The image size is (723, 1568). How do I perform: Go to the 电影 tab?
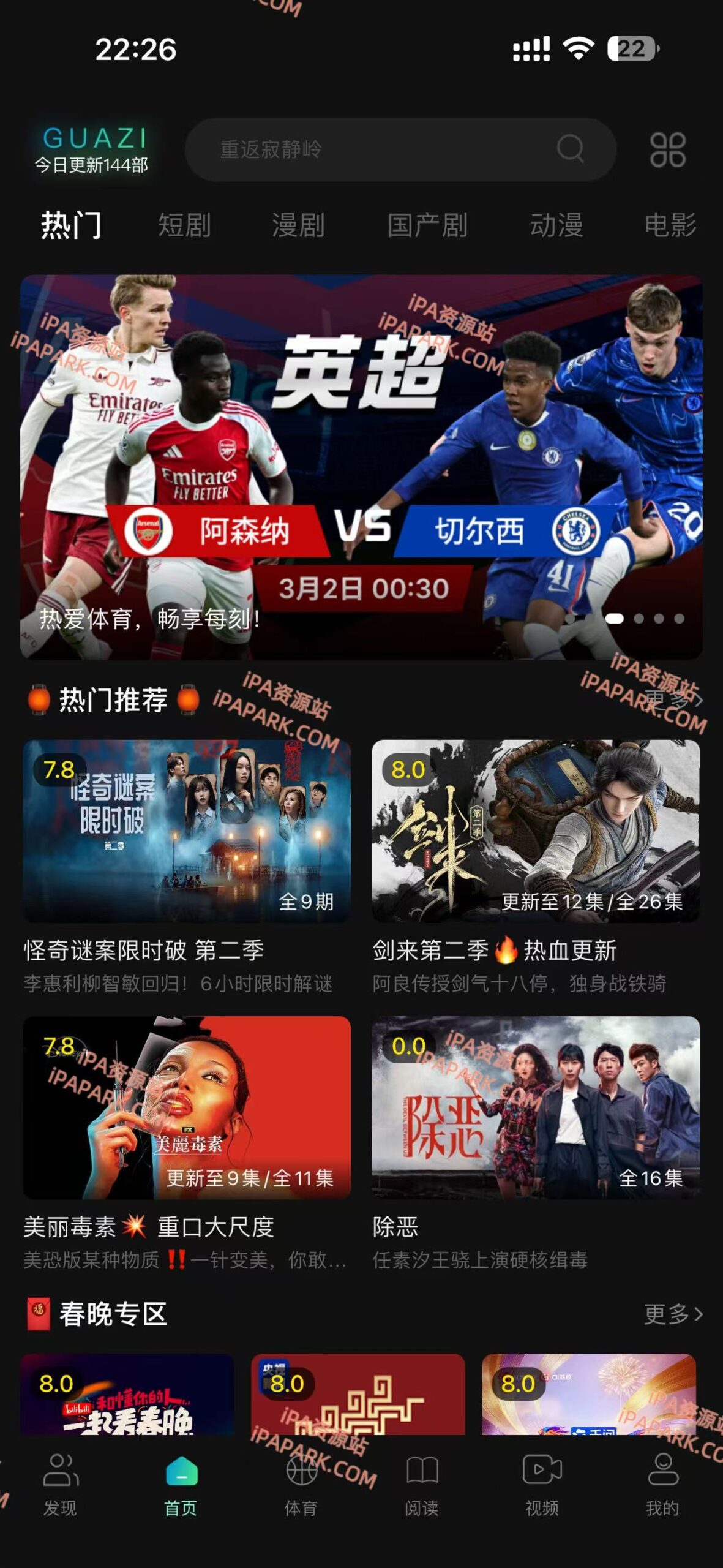[x=670, y=225]
